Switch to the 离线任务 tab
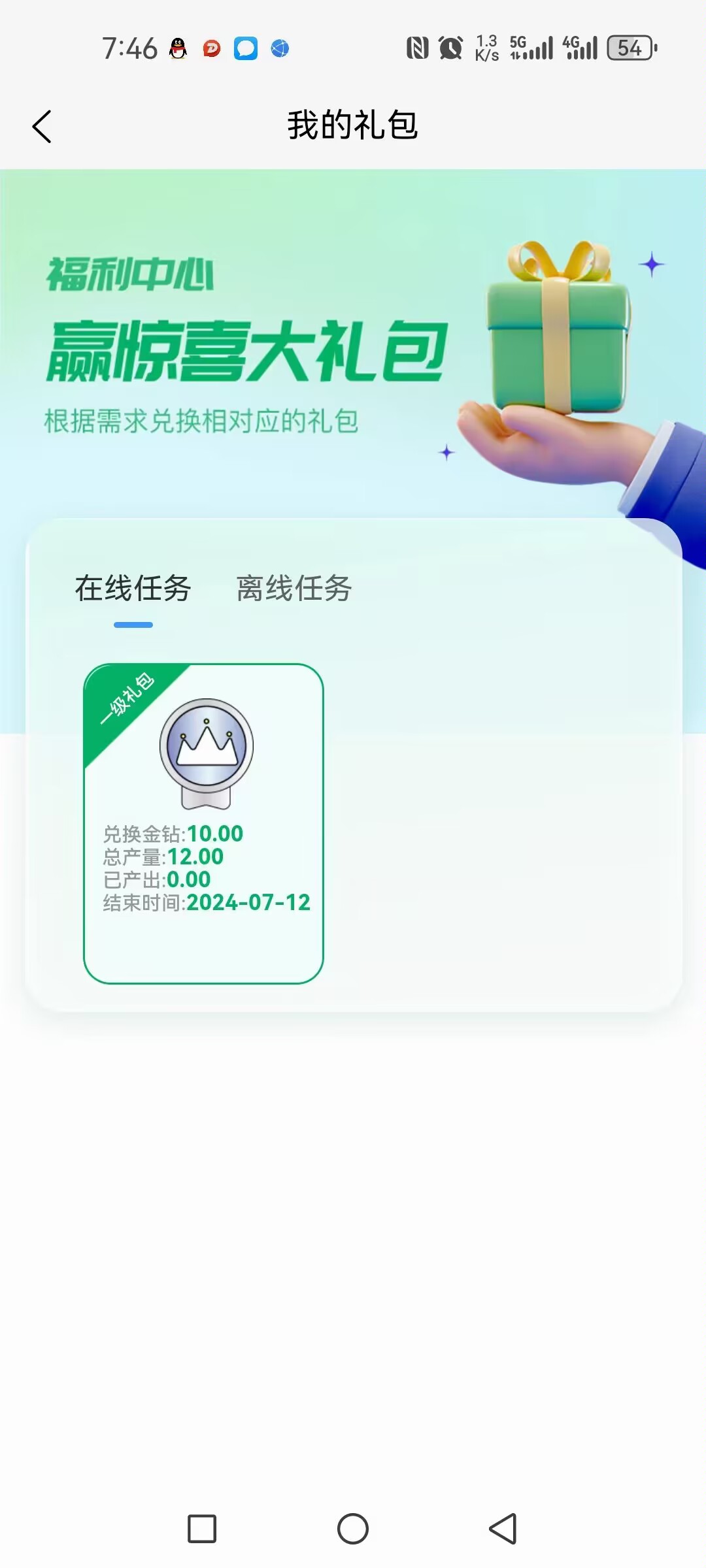706x1568 pixels. coord(294,588)
